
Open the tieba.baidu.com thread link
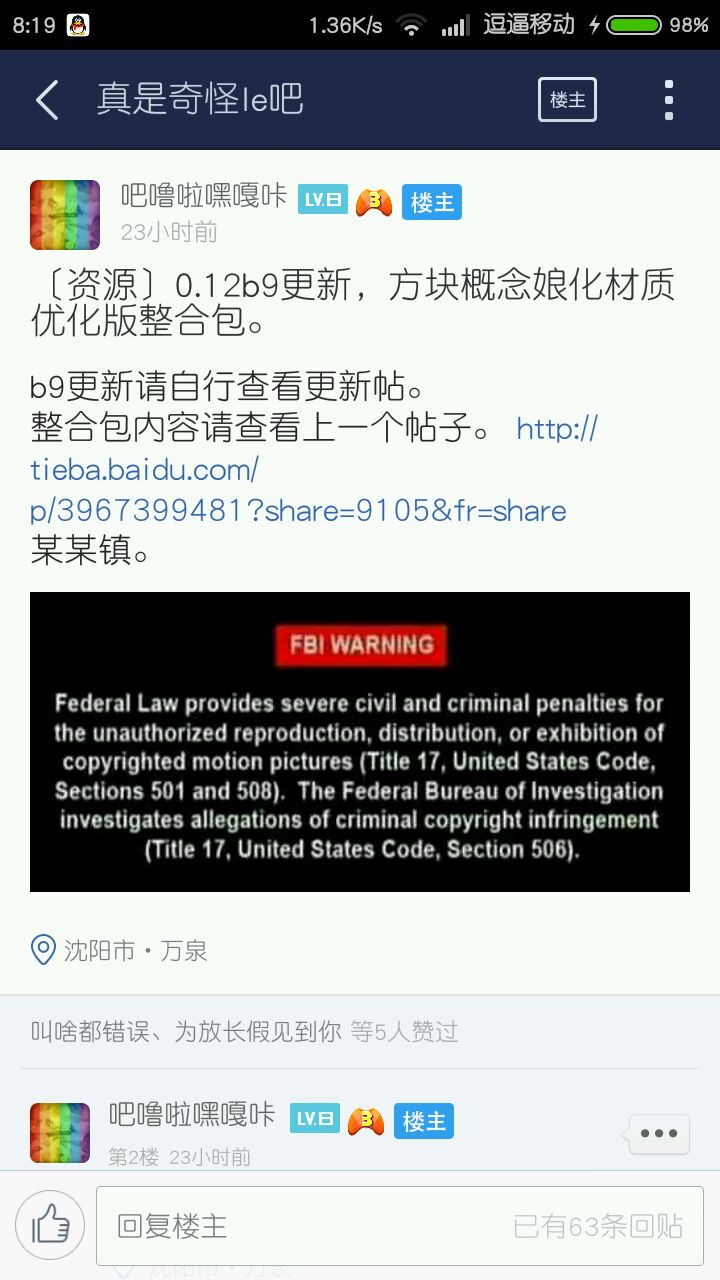coord(298,470)
